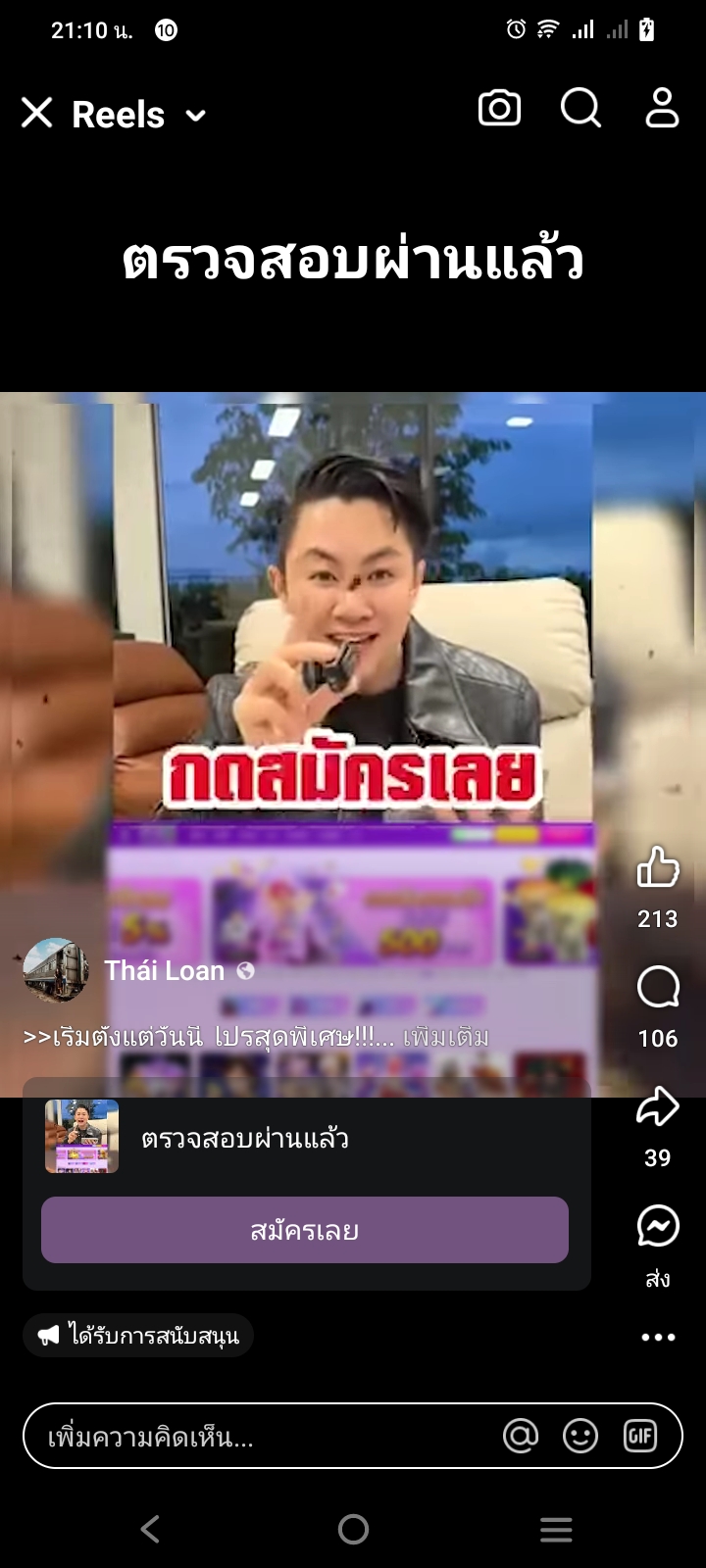The width and height of the screenshot is (706, 1568).
Task: Expand the Reels dropdown
Action: (195, 116)
